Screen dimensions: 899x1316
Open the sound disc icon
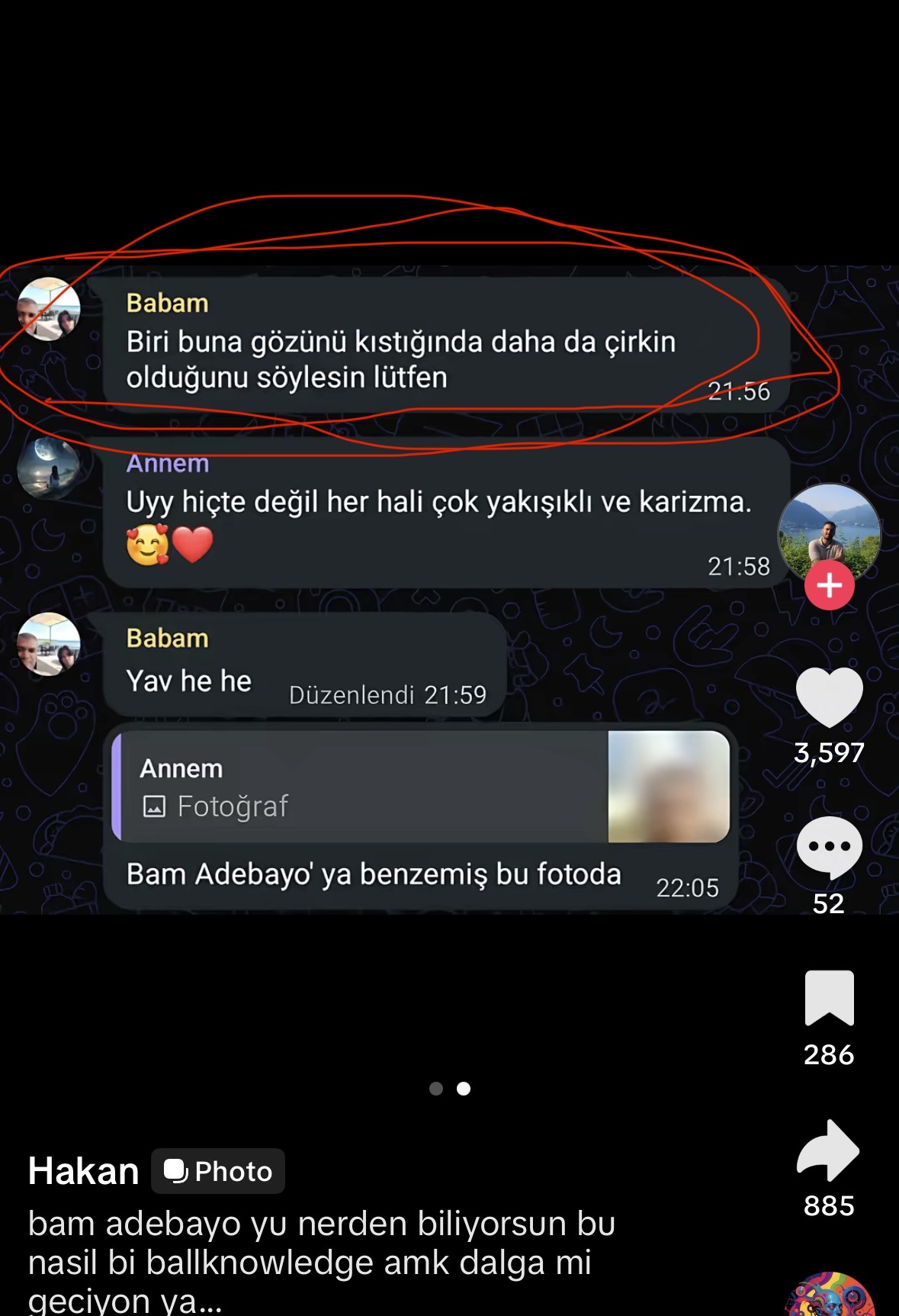click(x=832, y=1297)
